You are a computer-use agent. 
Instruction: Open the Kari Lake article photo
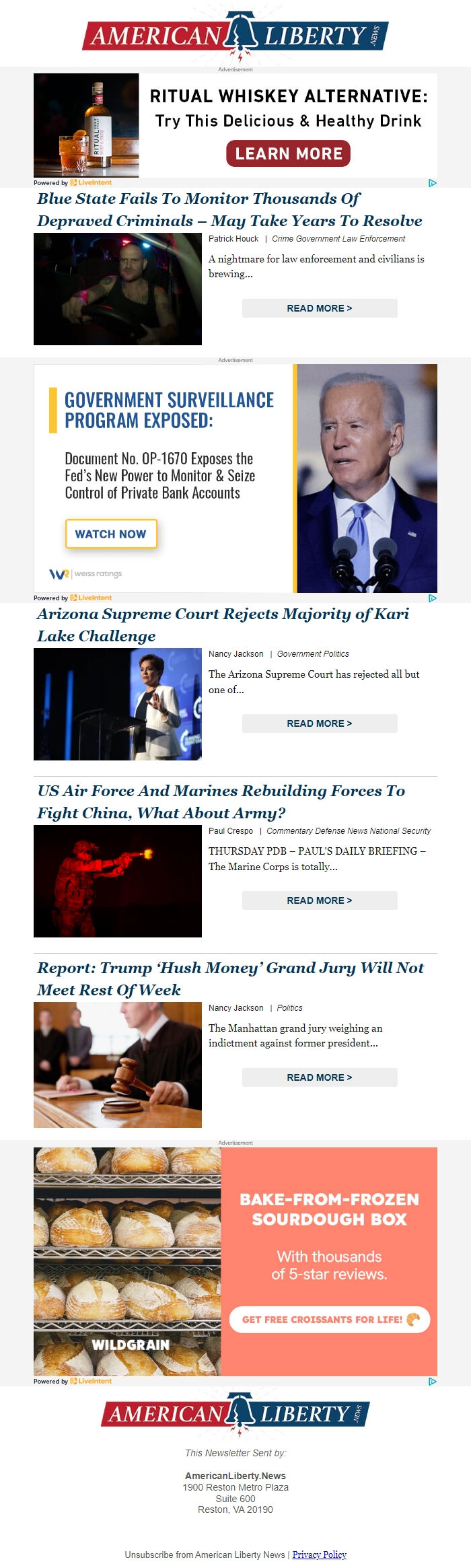118,704
